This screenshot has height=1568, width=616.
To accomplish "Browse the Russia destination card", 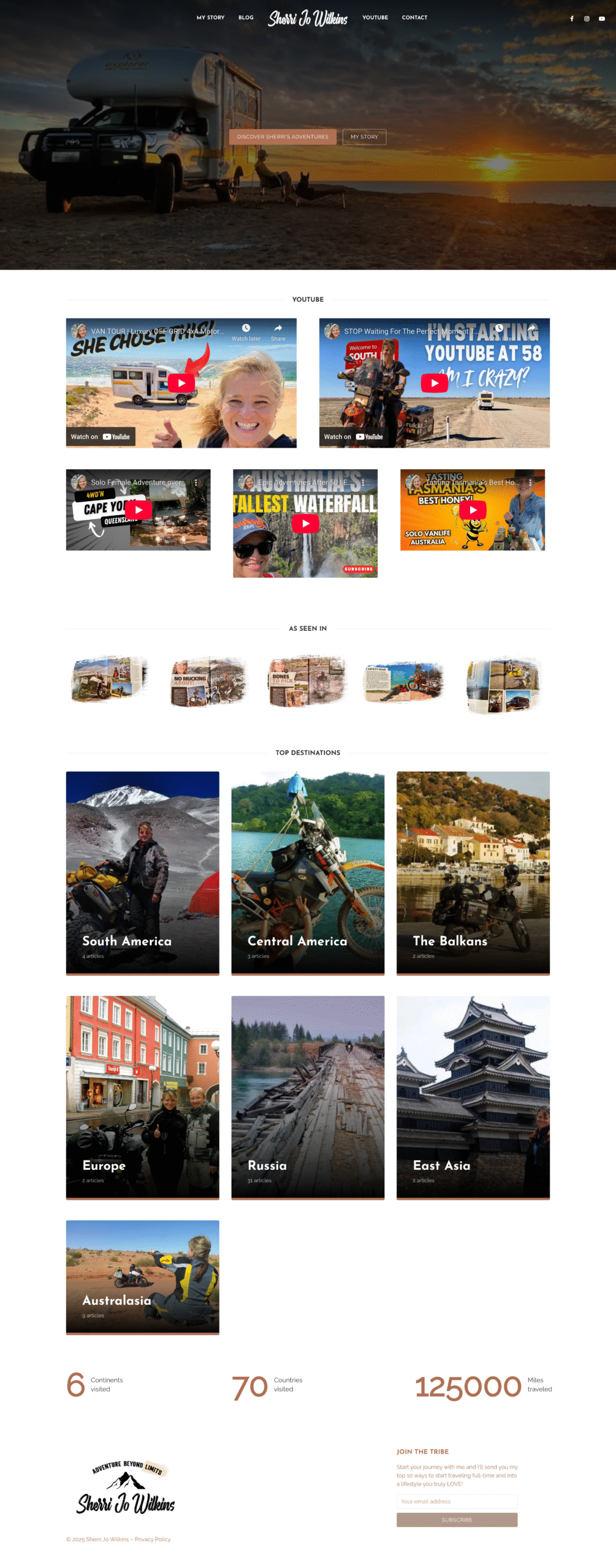I will coord(308,1096).
